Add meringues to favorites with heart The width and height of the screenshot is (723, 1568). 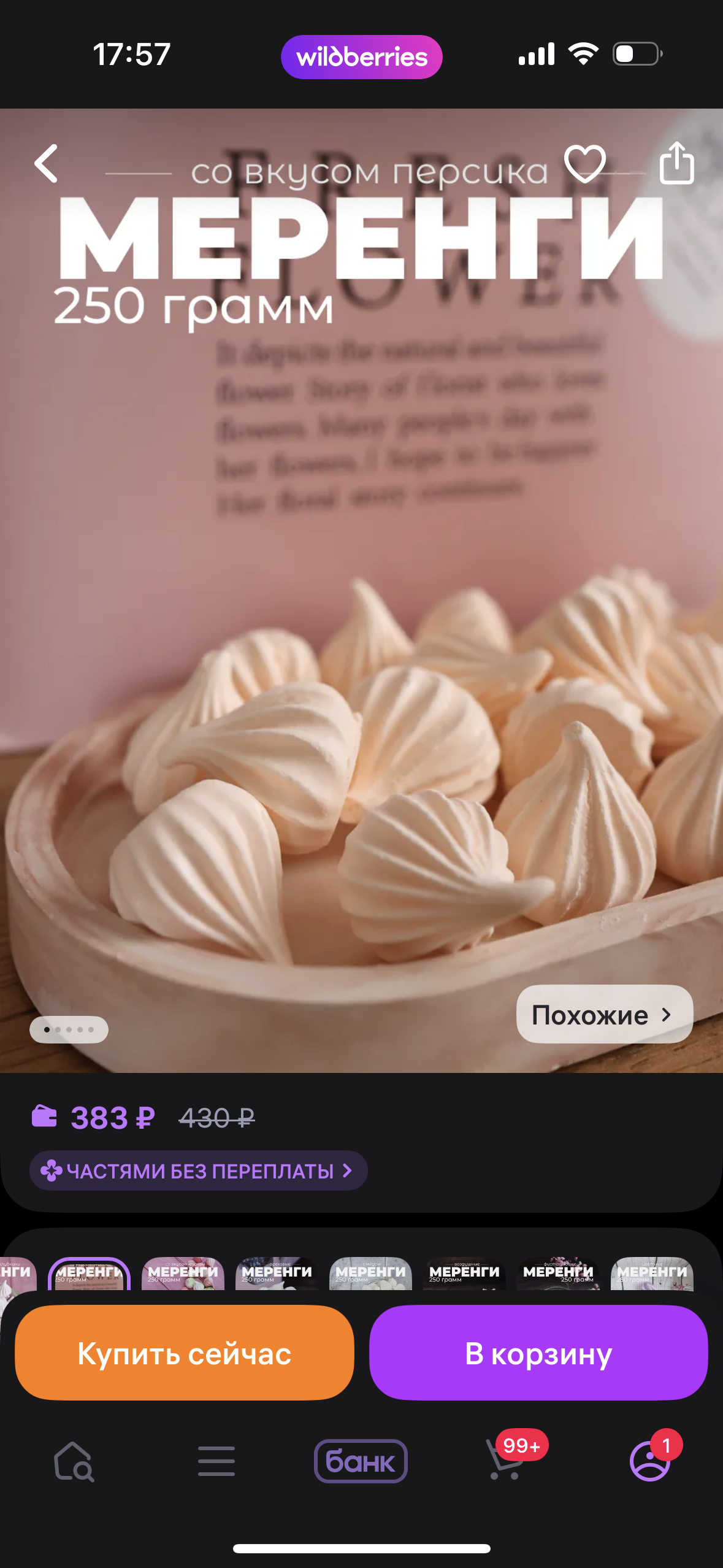(584, 164)
